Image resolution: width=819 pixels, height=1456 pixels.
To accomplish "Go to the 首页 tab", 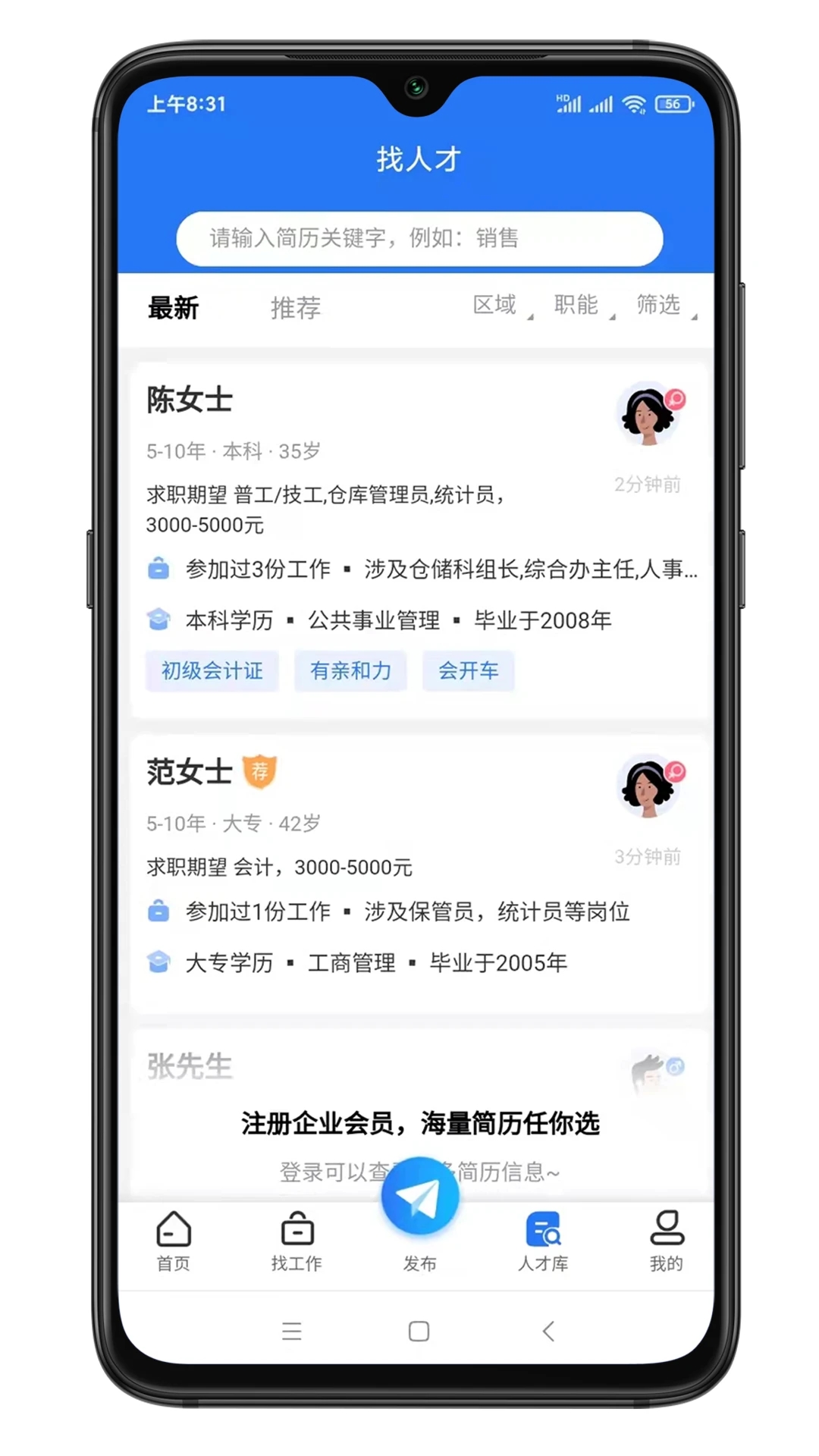I will (174, 1241).
